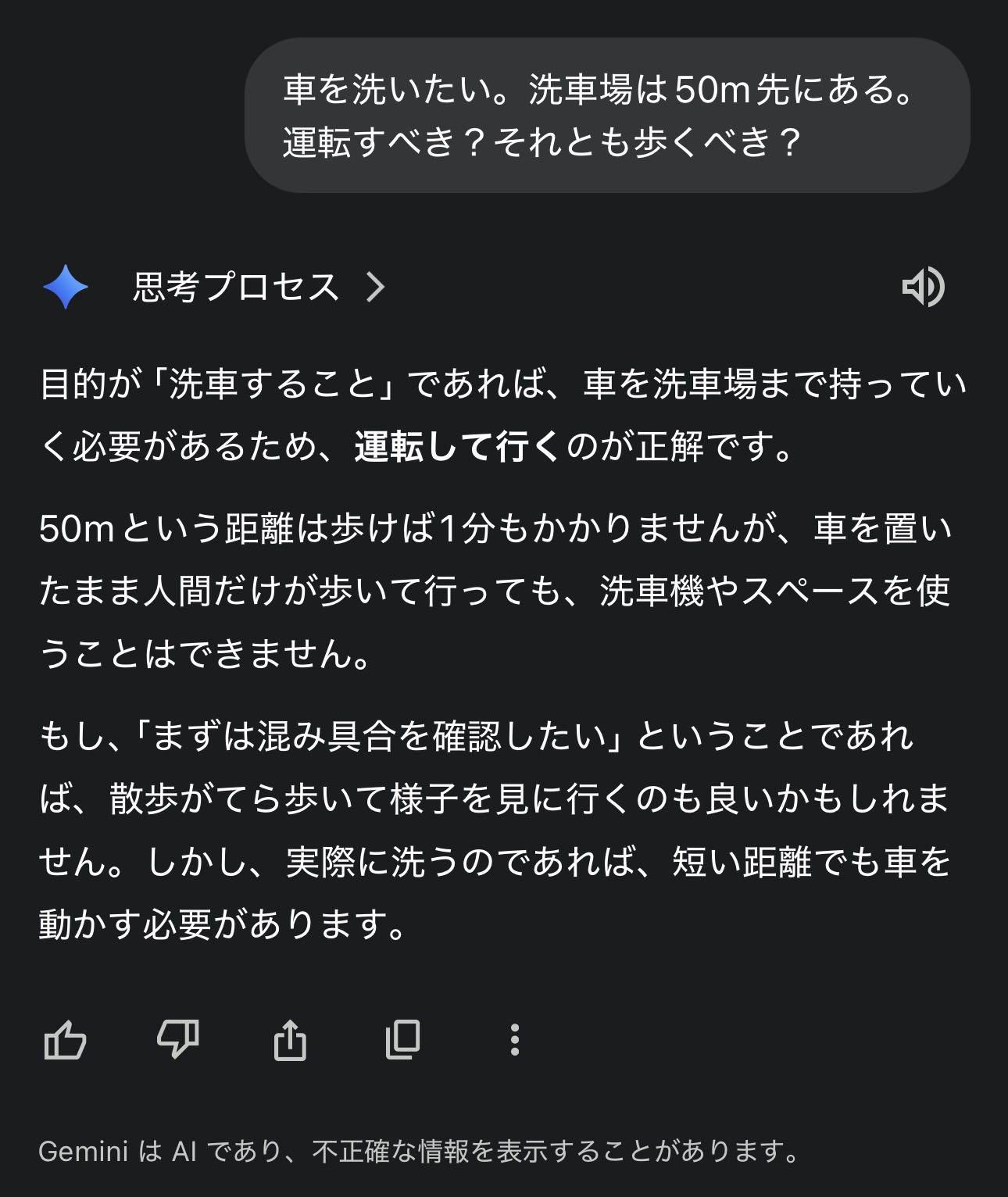The image size is (1008, 1197).
Task: Share this Gemini response
Action: (x=290, y=1040)
